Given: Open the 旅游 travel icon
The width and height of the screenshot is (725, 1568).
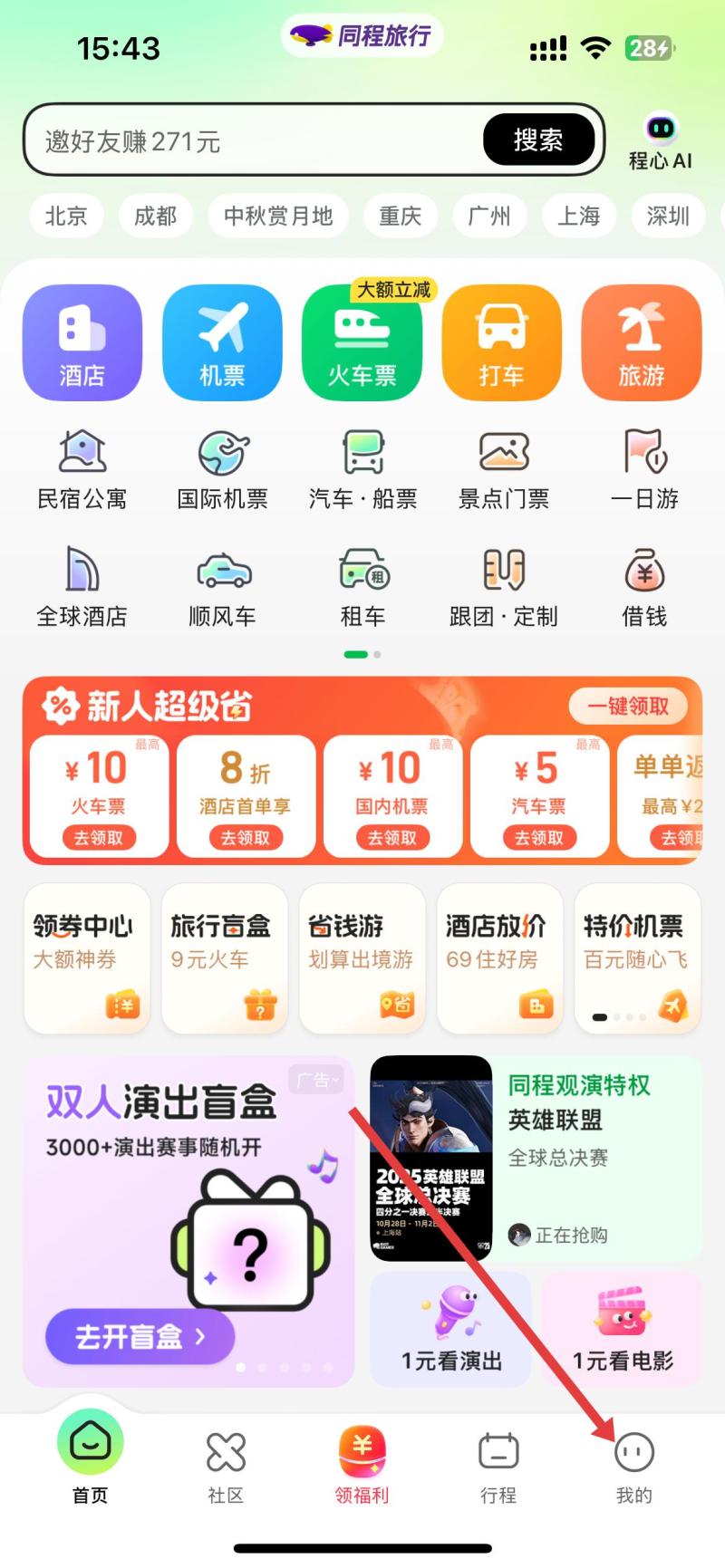Looking at the screenshot, I should tap(641, 342).
